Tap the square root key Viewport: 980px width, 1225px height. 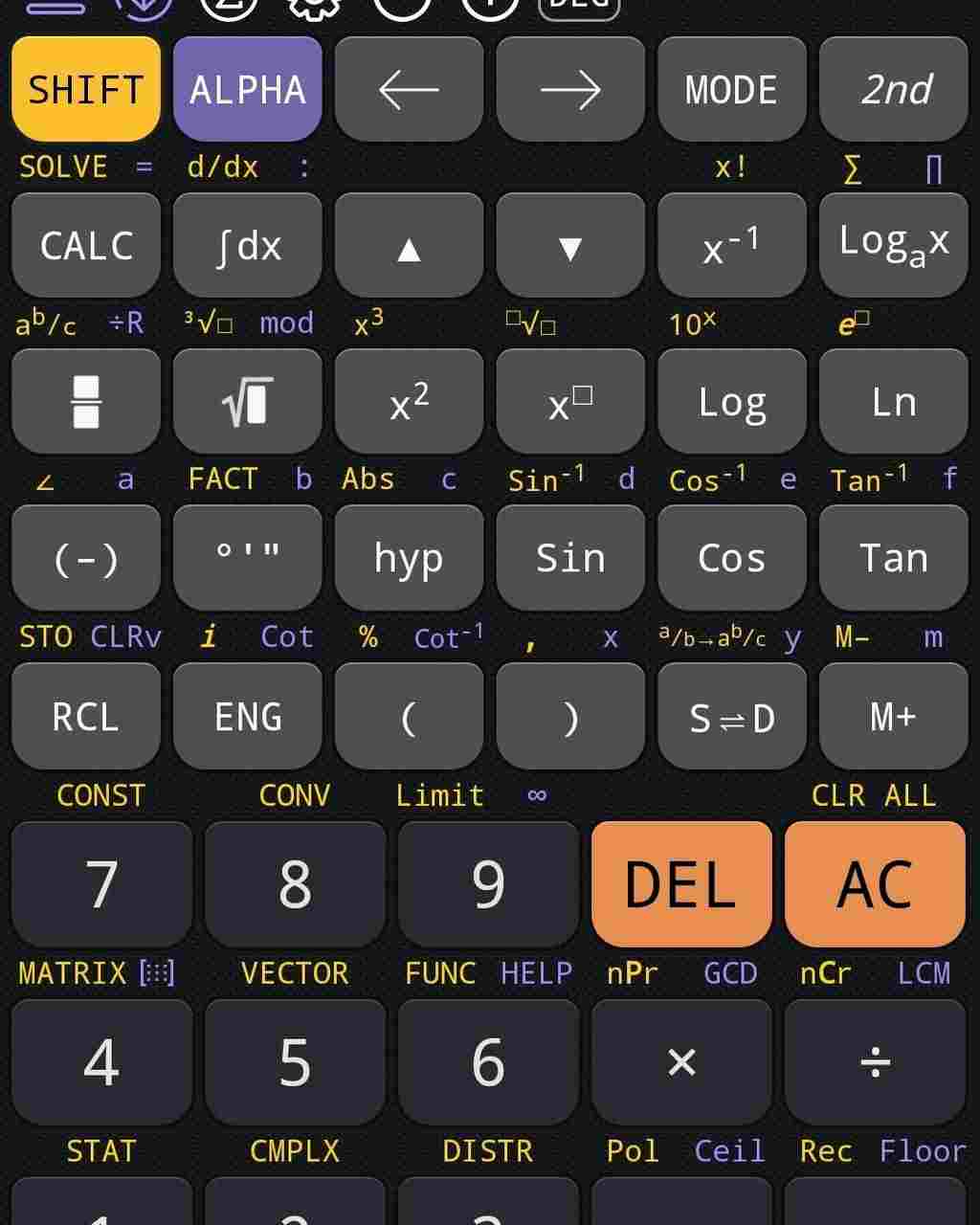247,402
